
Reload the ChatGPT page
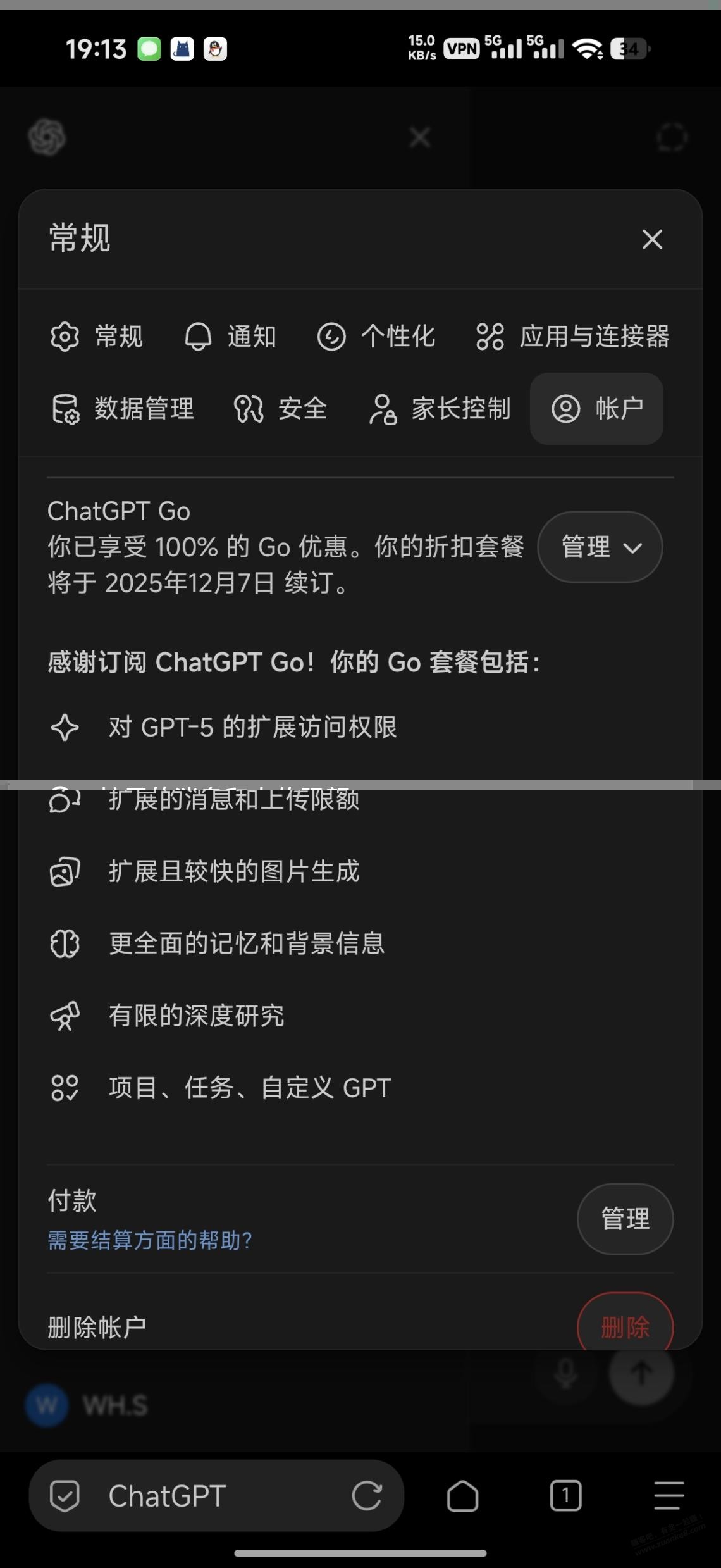tap(367, 1496)
